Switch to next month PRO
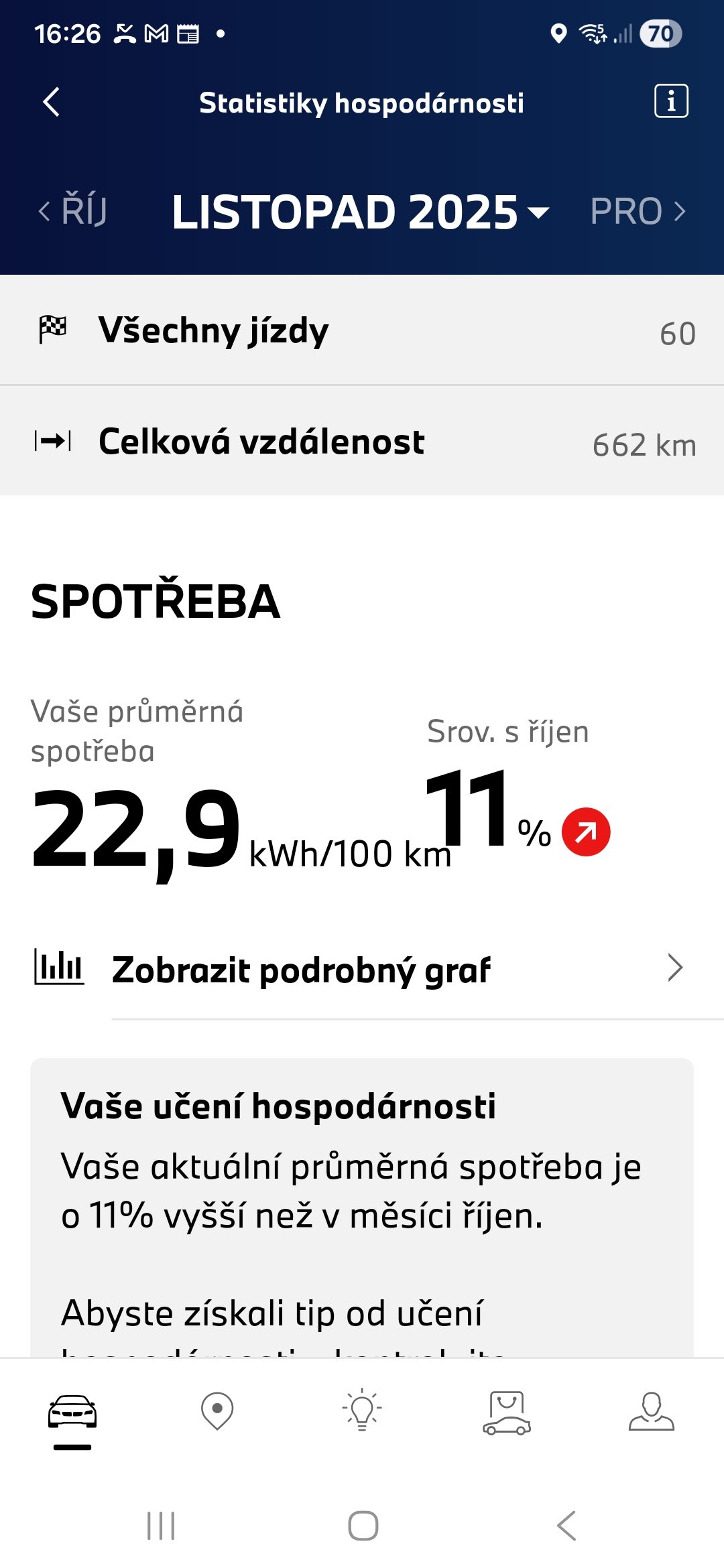 pos(638,211)
